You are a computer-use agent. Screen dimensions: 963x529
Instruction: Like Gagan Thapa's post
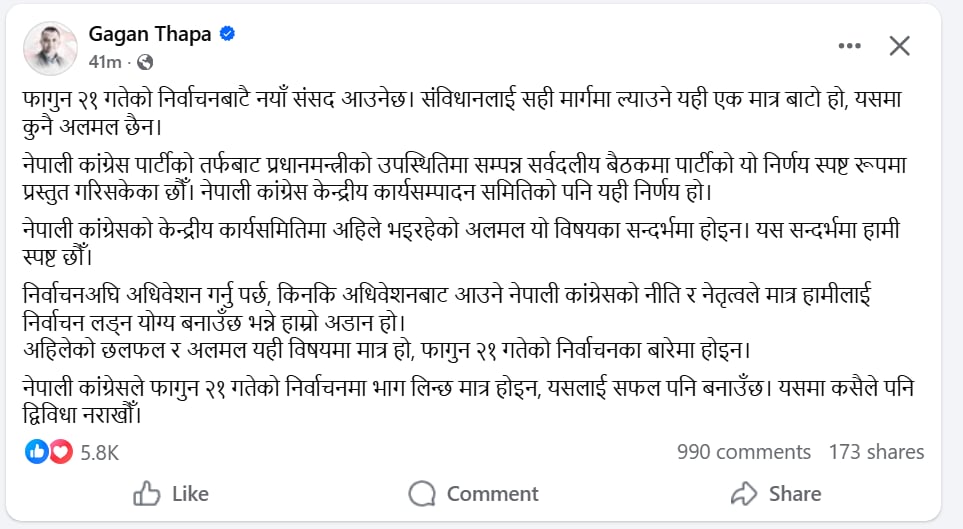pyautogui.click(x=171, y=494)
